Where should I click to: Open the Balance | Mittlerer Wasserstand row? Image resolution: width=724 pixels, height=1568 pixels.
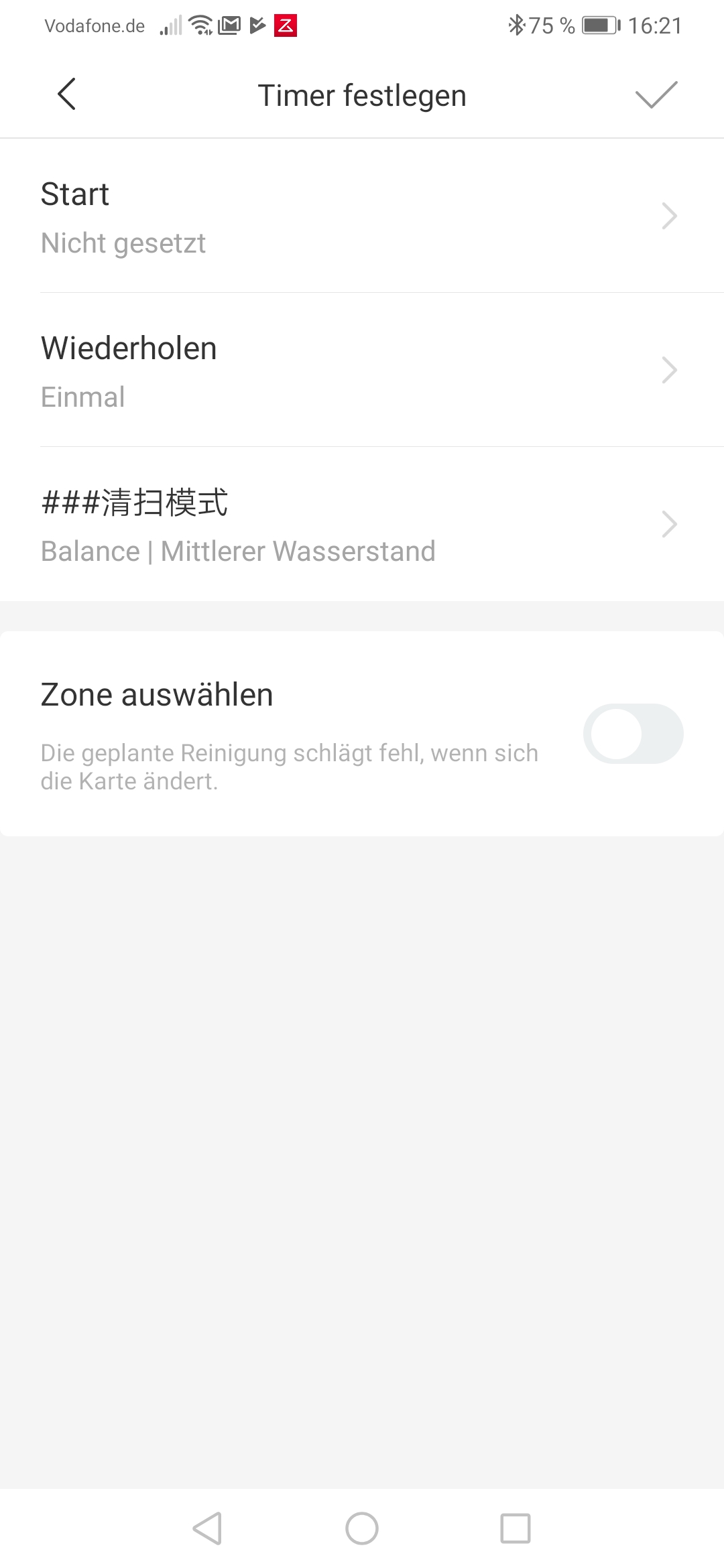point(362,525)
